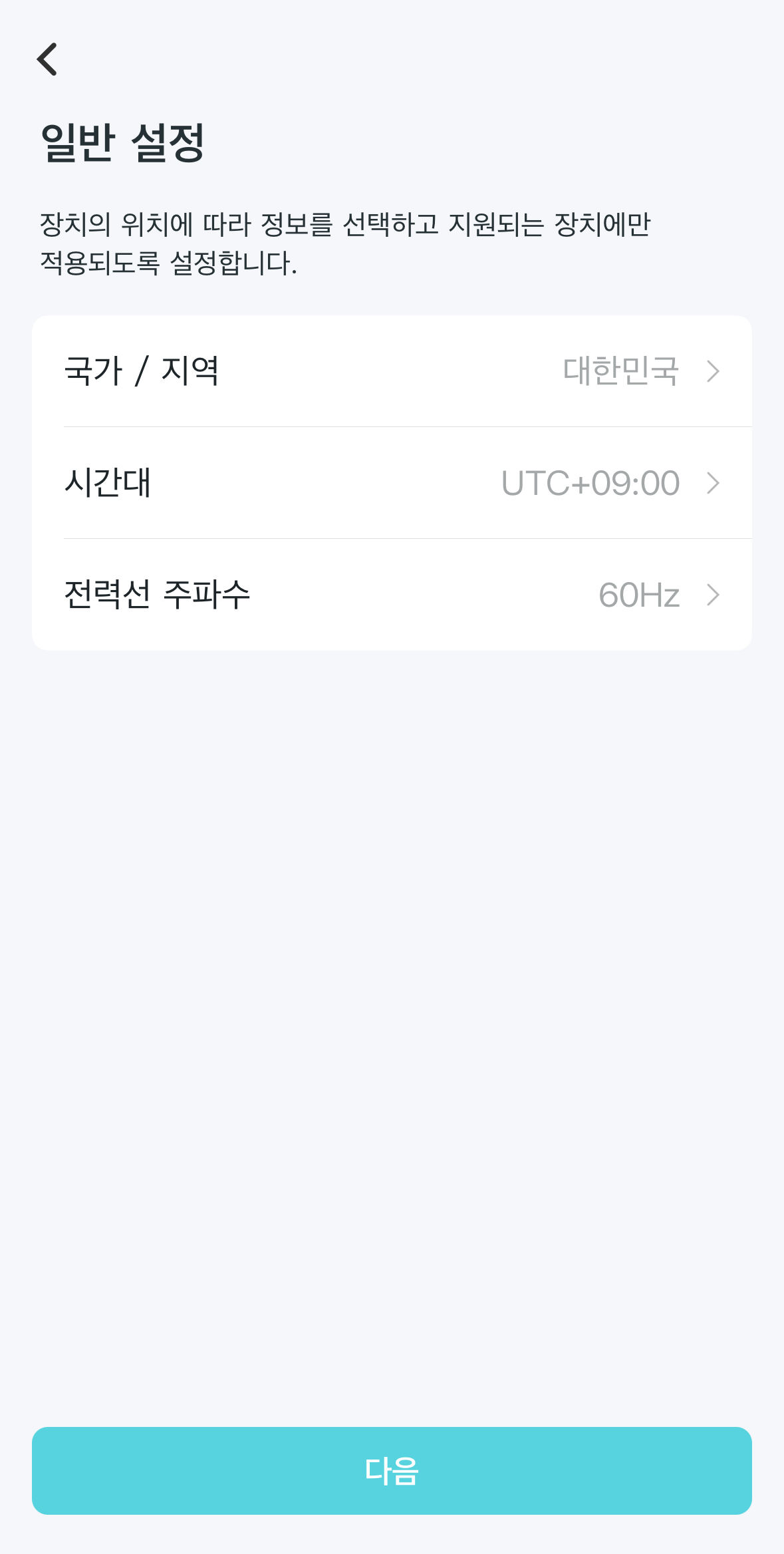Open the 국가 / 지역 setting
The image size is (784, 1554).
392,371
